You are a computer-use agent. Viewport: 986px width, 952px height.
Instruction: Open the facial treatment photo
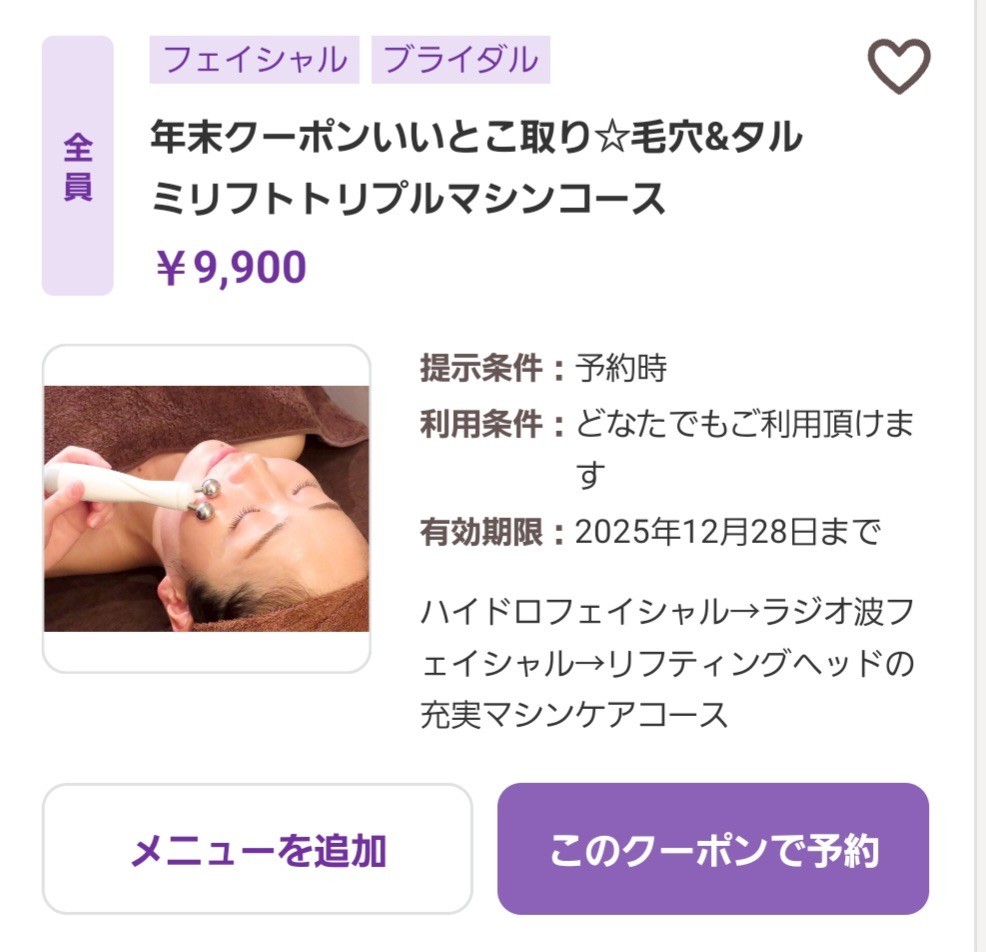206,508
